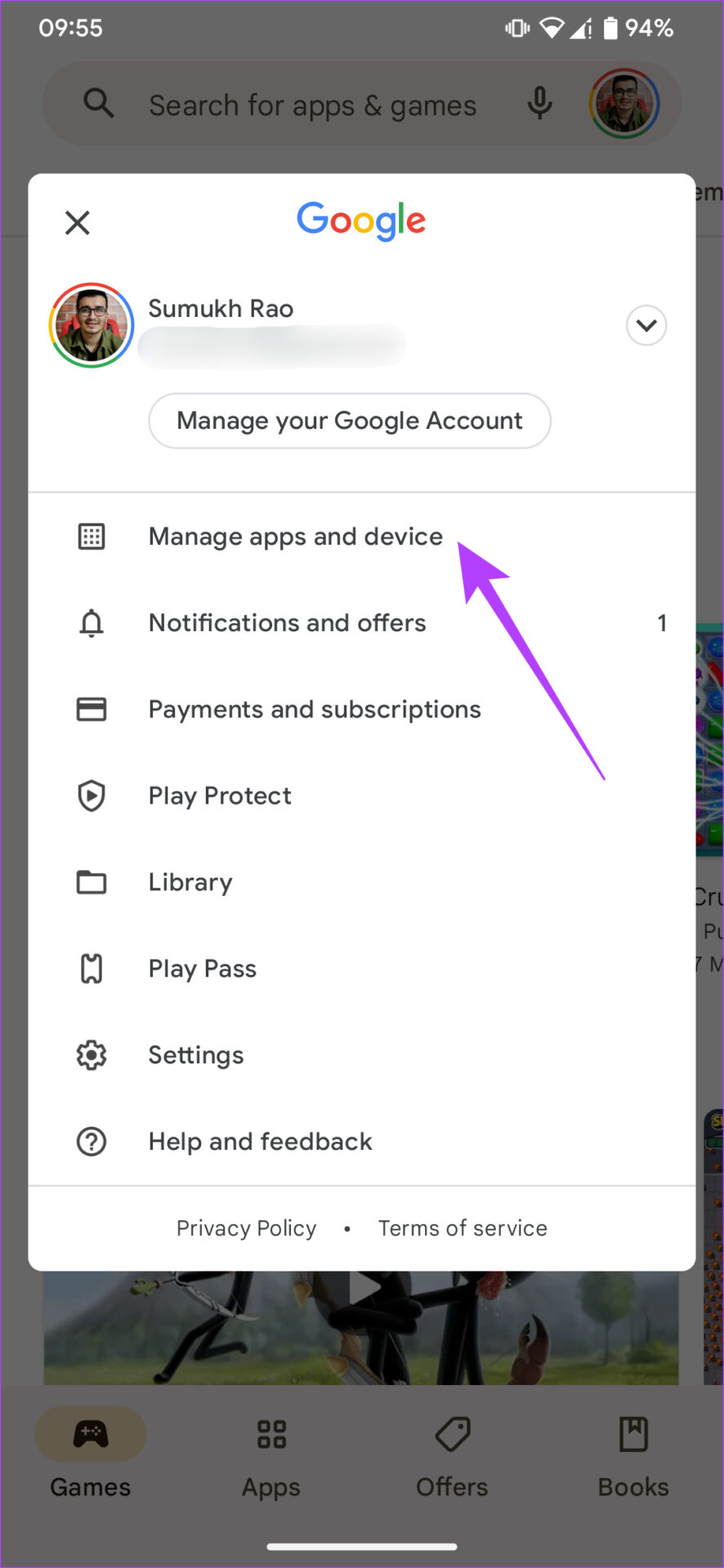Go to Payments and subscriptions

(x=362, y=709)
